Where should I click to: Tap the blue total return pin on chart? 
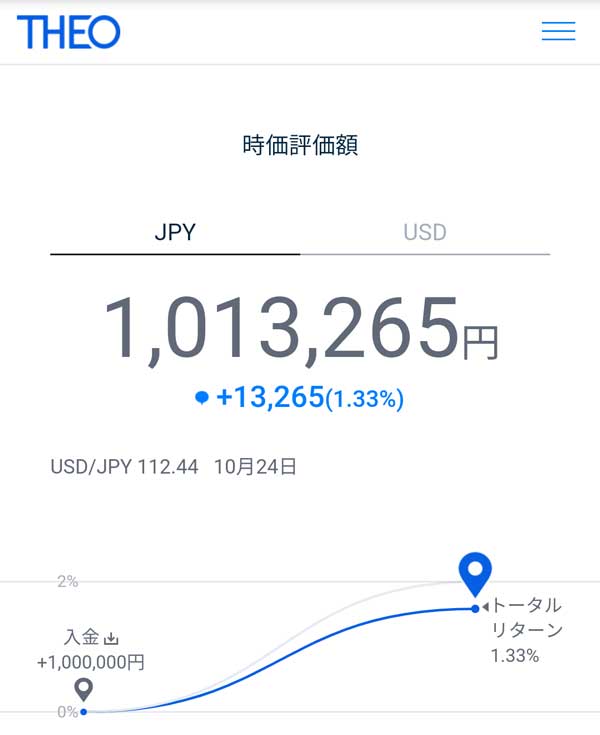click(475, 574)
